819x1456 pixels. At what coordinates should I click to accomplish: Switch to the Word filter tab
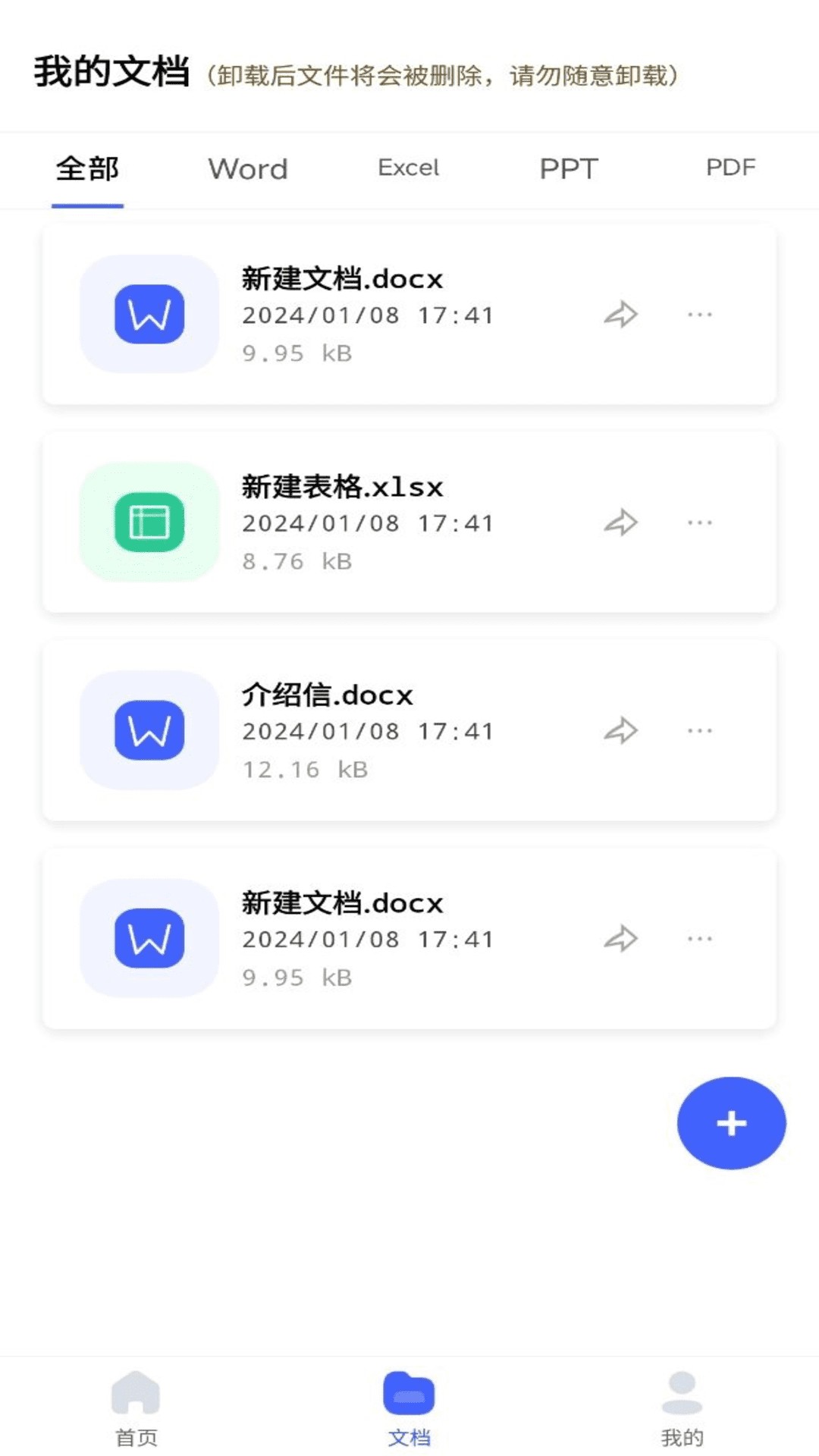pyautogui.click(x=247, y=169)
